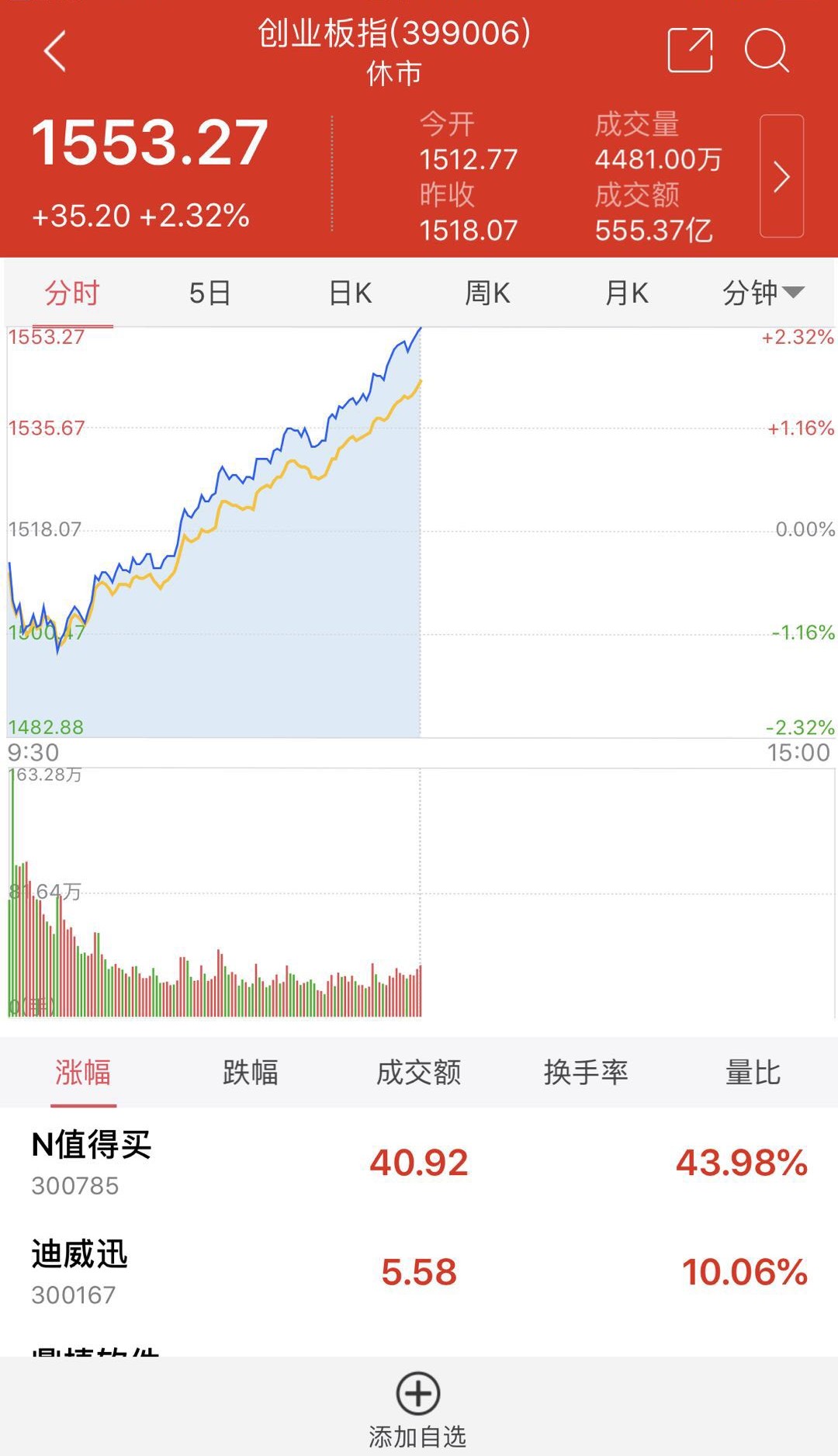Open the search magnifier icon
The width and height of the screenshot is (838, 1456).
pos(767,50)
